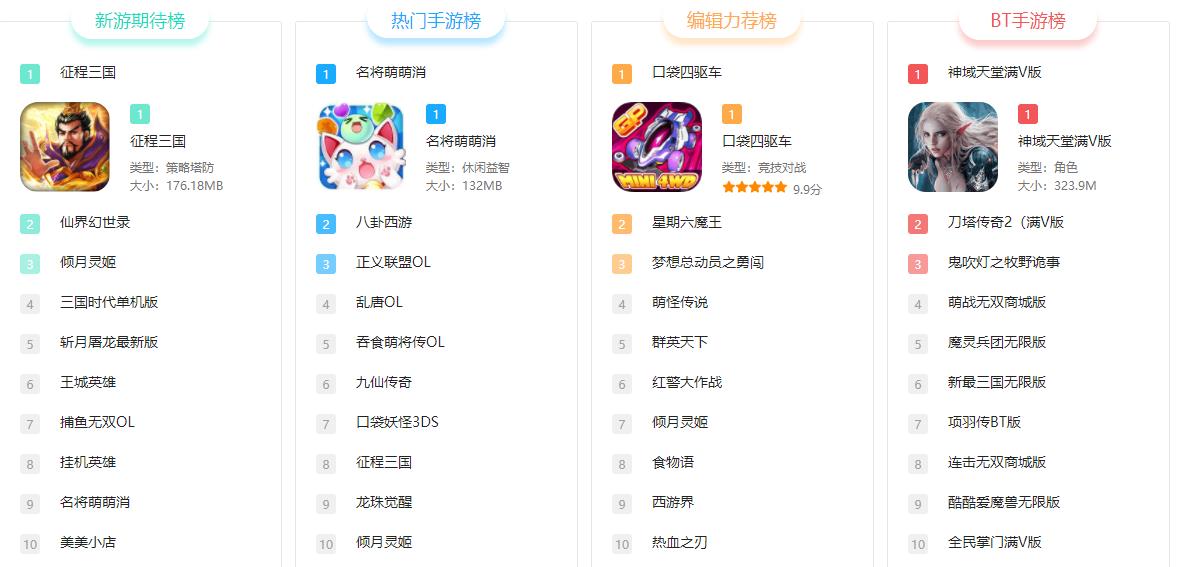Open 星期六魔王 in editor picks
This screenshot has width=1177, height=567.
coord(687,222)
